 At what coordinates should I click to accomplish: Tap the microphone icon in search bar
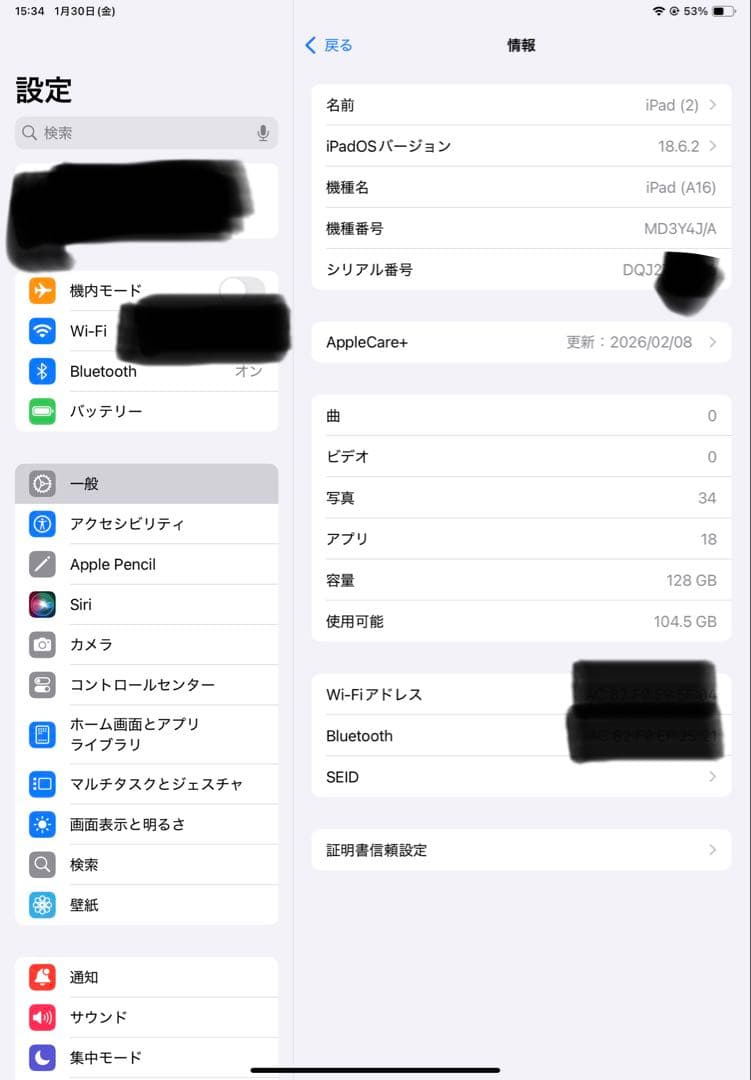click(262, 132)
